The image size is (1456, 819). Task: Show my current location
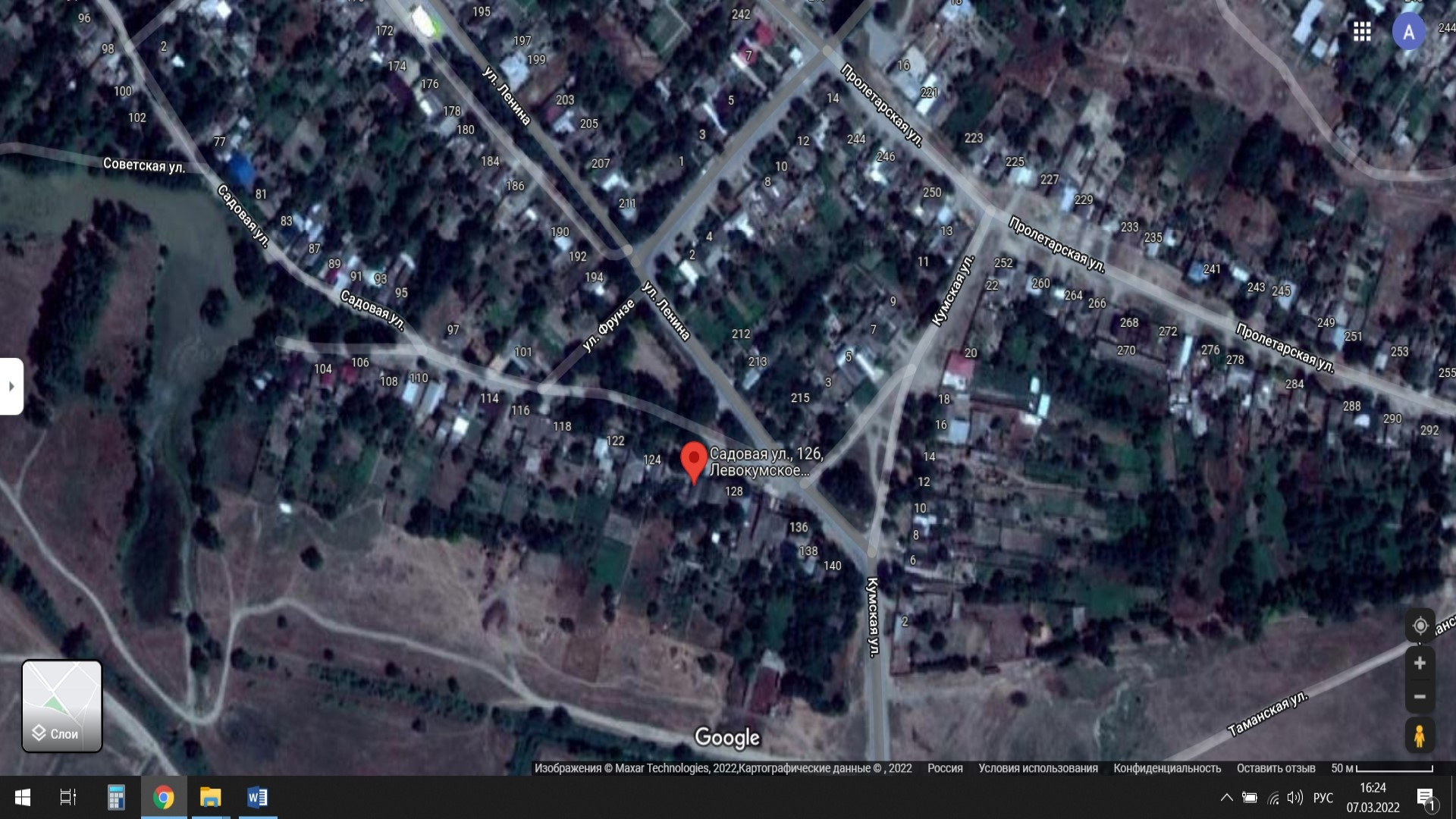coord(1420,626)
